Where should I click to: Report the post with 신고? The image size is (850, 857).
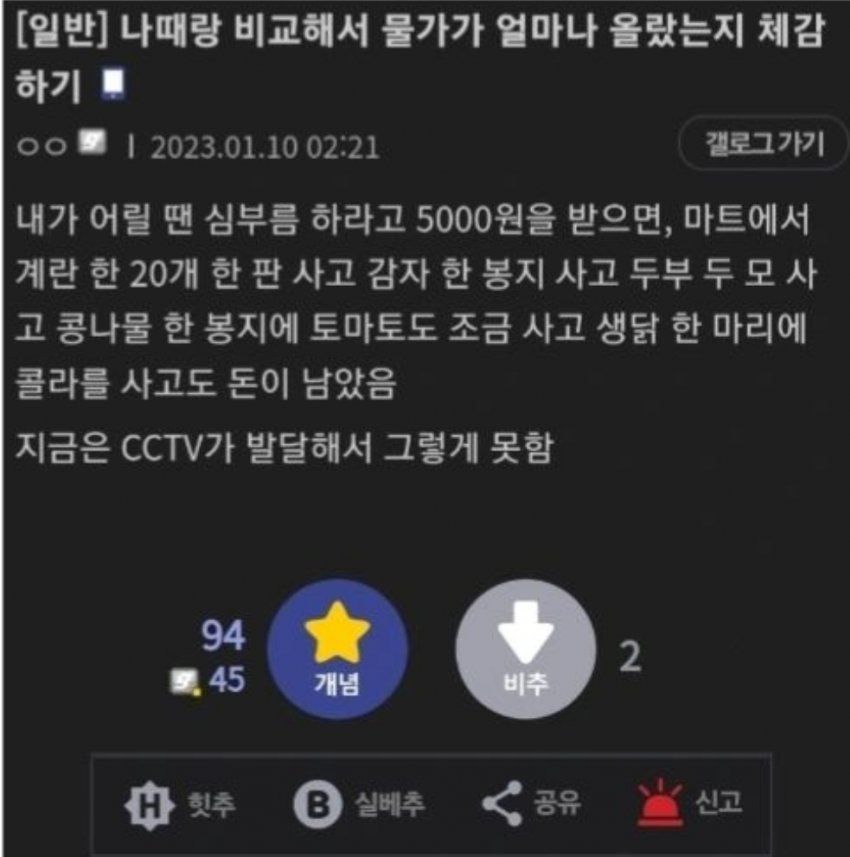[692, 803]
